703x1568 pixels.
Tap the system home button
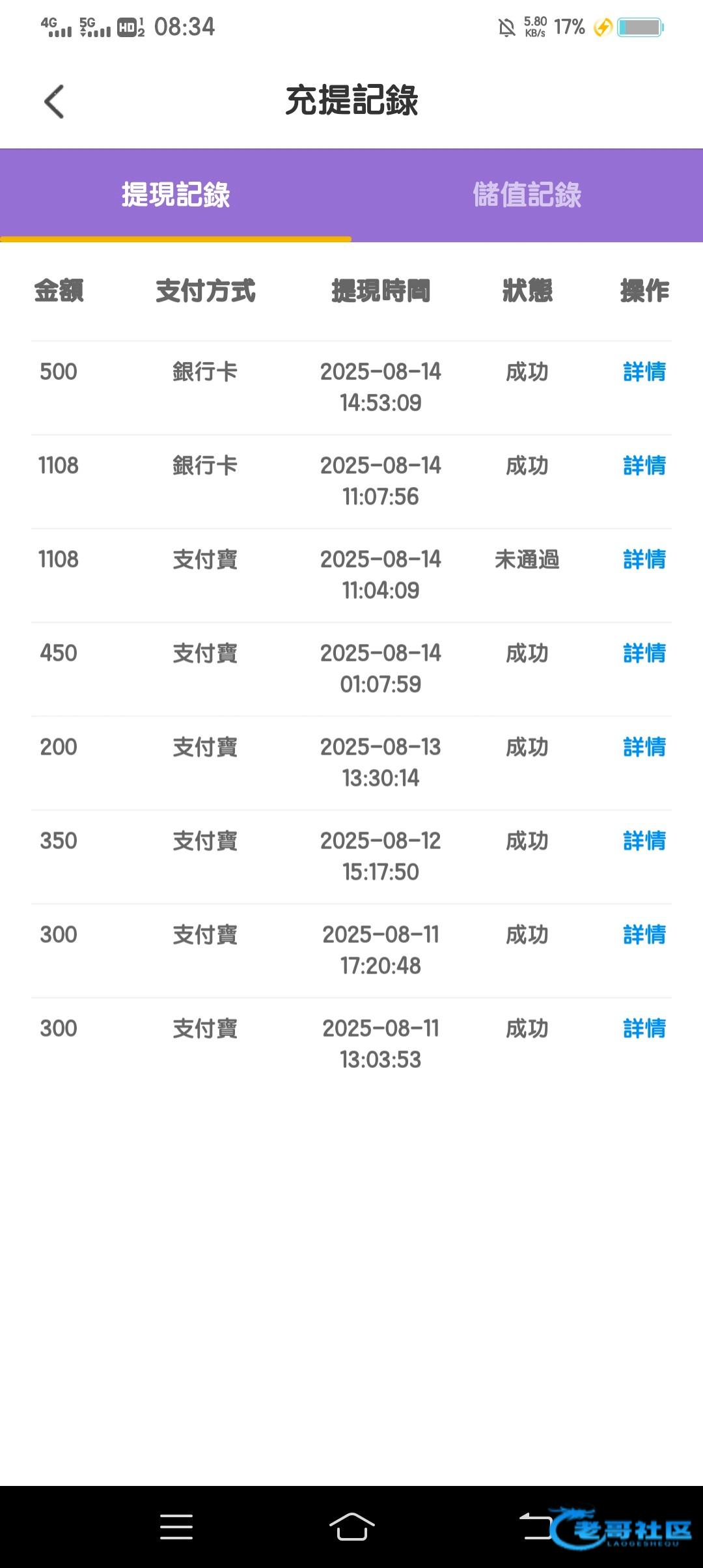tap(351, 1527)
